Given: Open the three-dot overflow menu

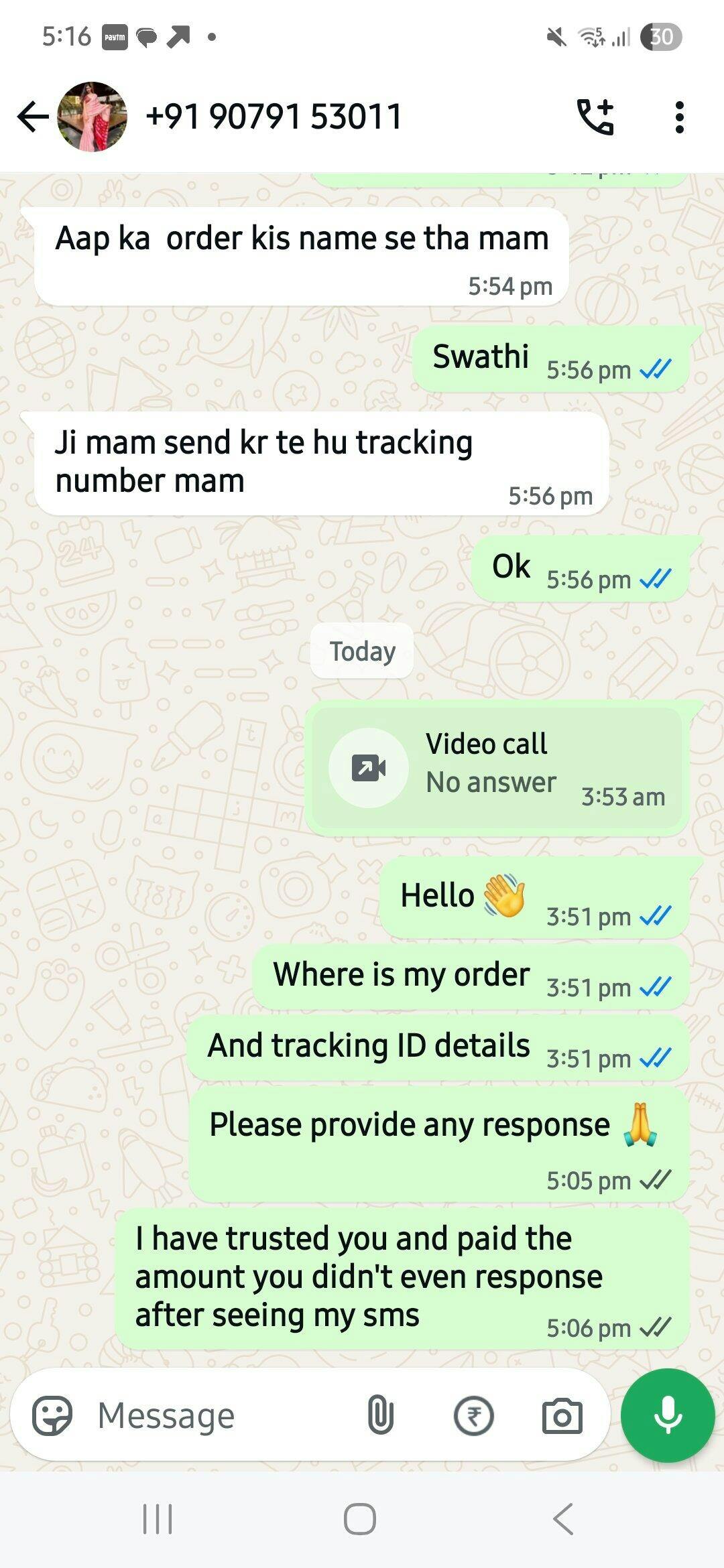Looking at the screenshot, I should (x=680, y=117).
